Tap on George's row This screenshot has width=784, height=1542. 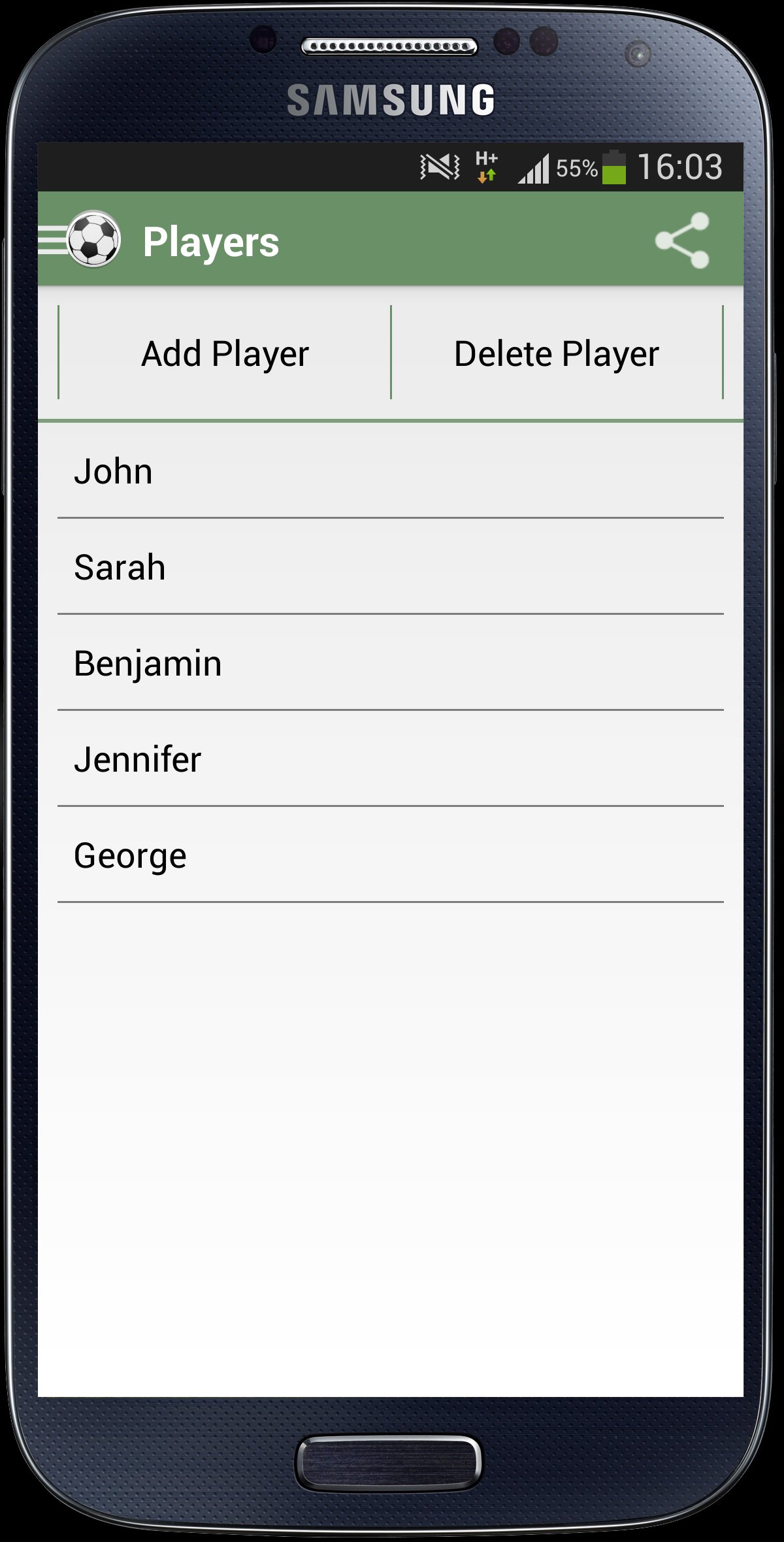pos(391,855)
